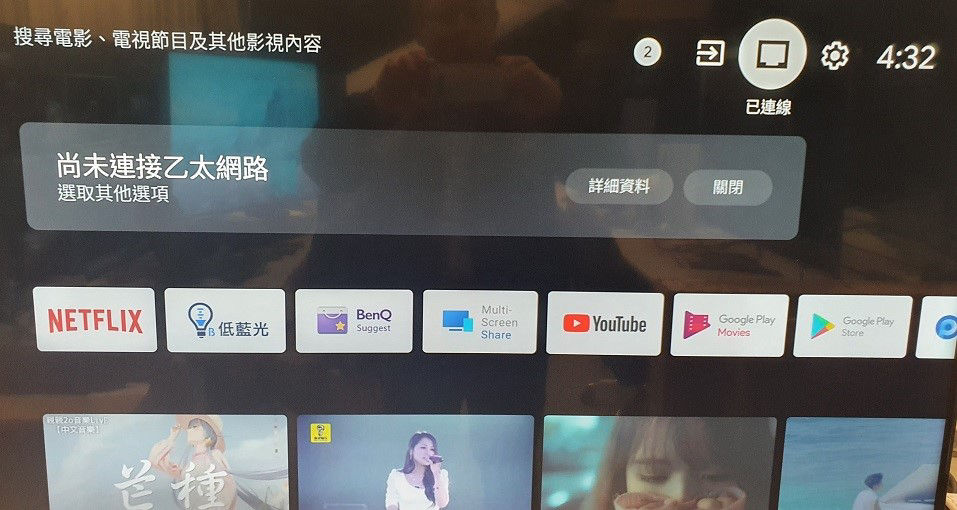Open the notifications badge showing 2
The width and height of the screenshot is (957, 510).
(648, 52)
